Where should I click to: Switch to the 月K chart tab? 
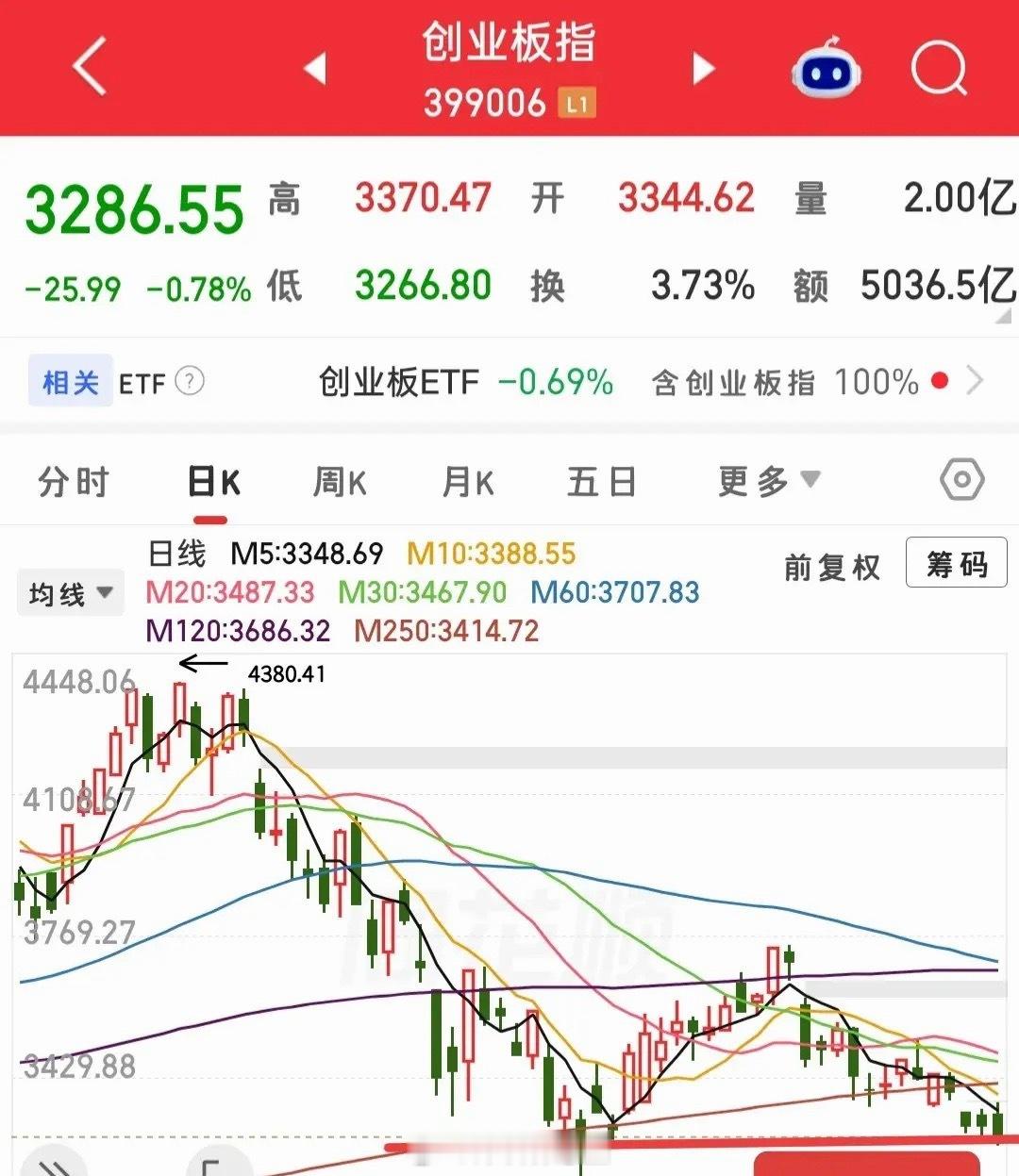click(x=468, y=482)
